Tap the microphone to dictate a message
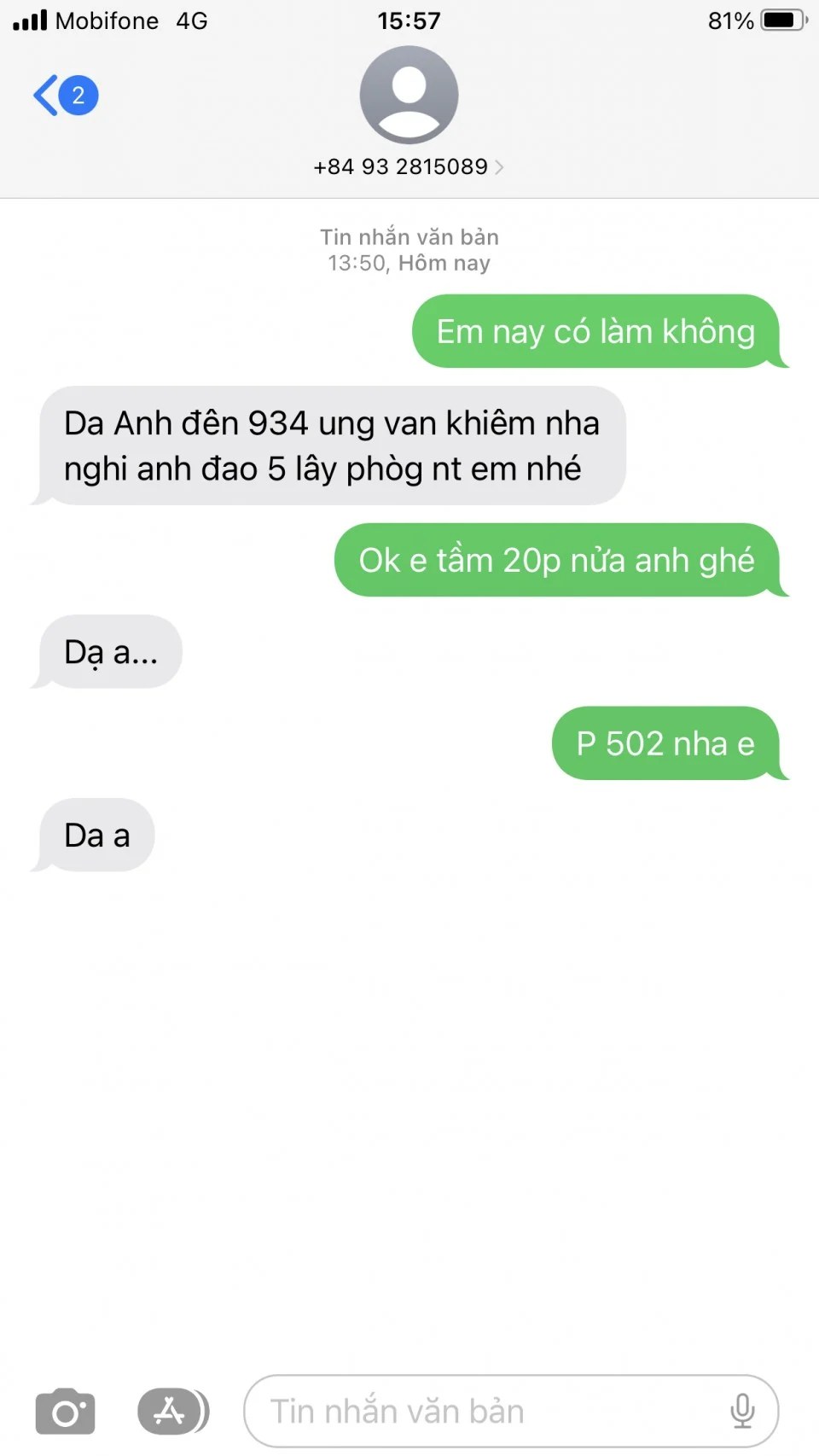This screenshot has height=1456, width=819. [742, 1412]
